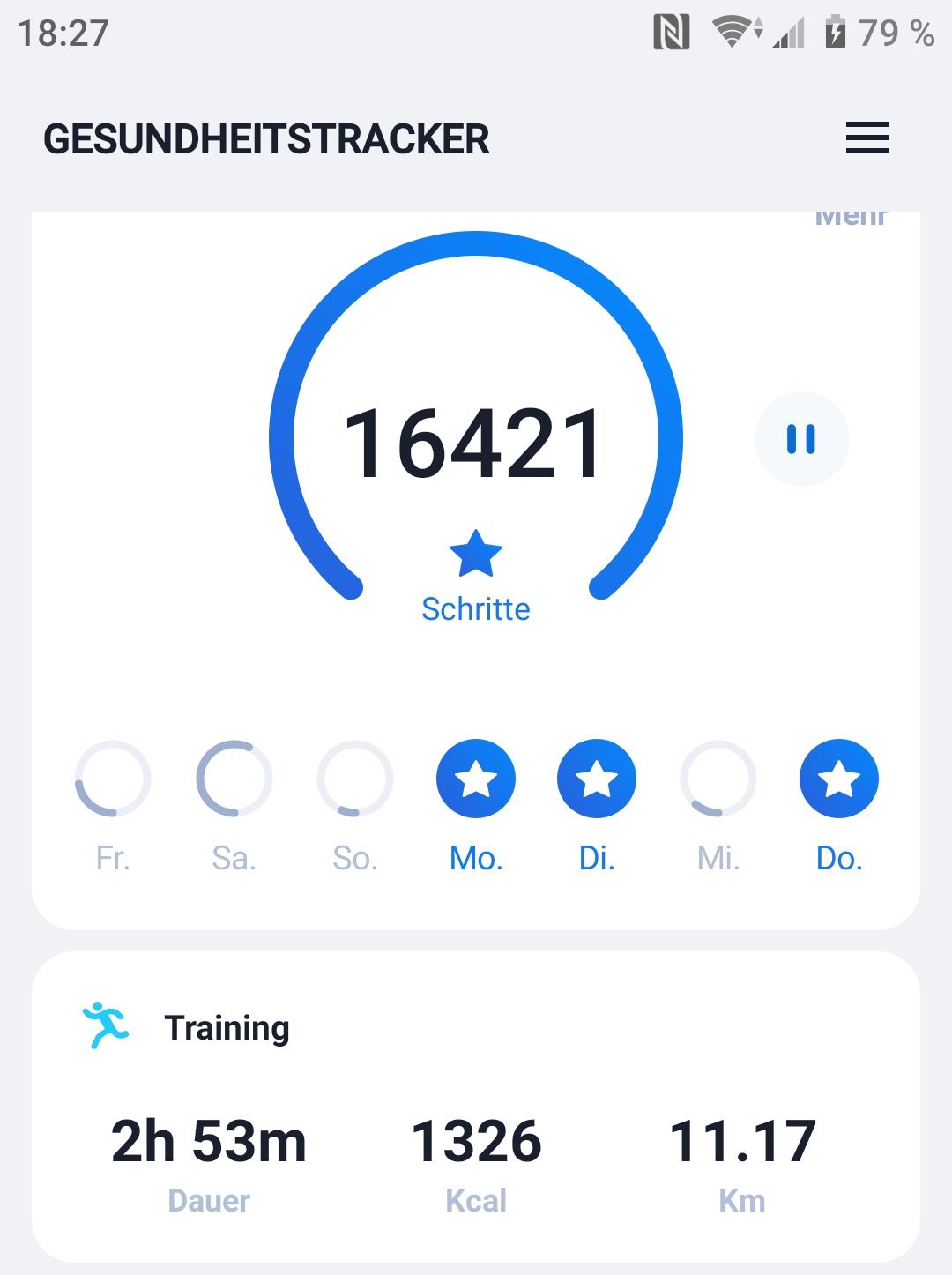Open the Training card
The image size is (952, 1275).
(476, 1107)
